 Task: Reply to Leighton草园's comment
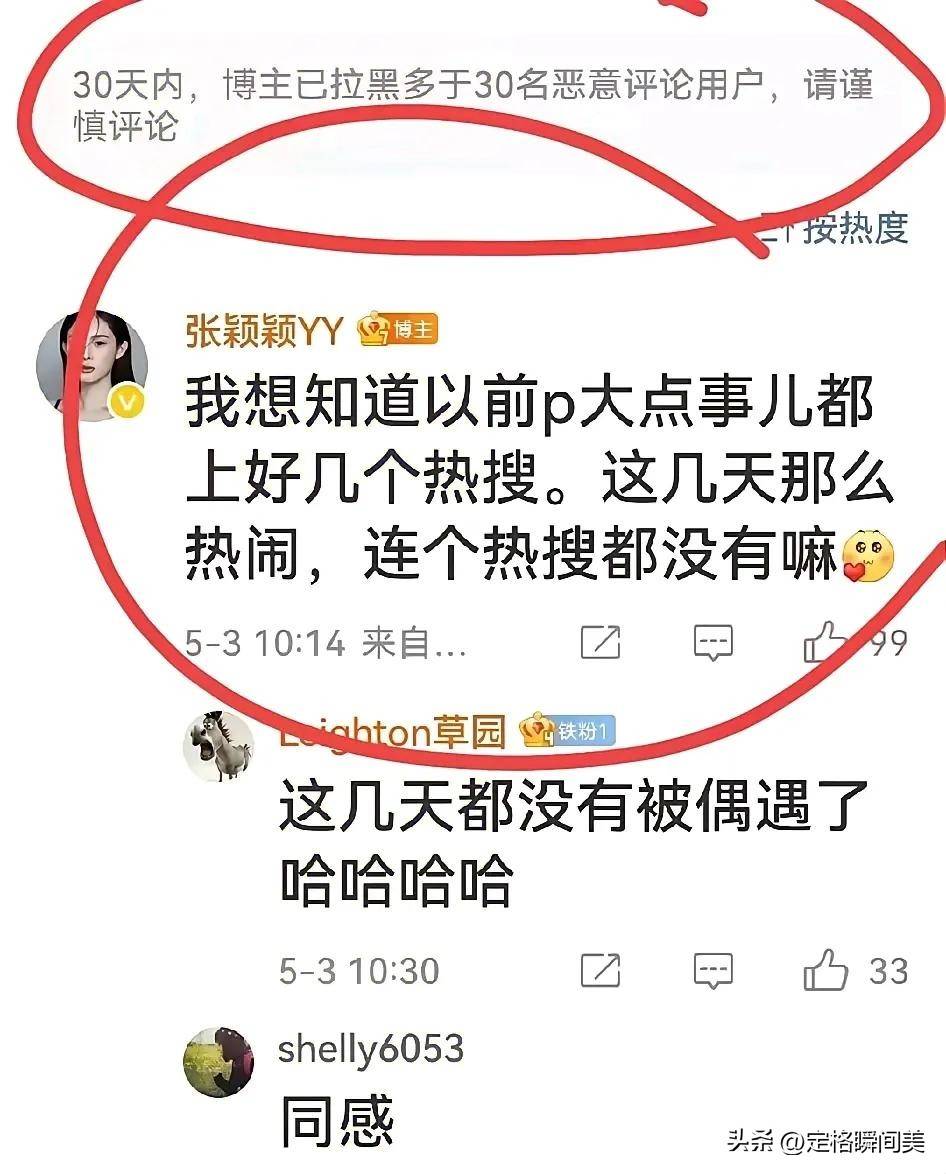click(713, 970)
